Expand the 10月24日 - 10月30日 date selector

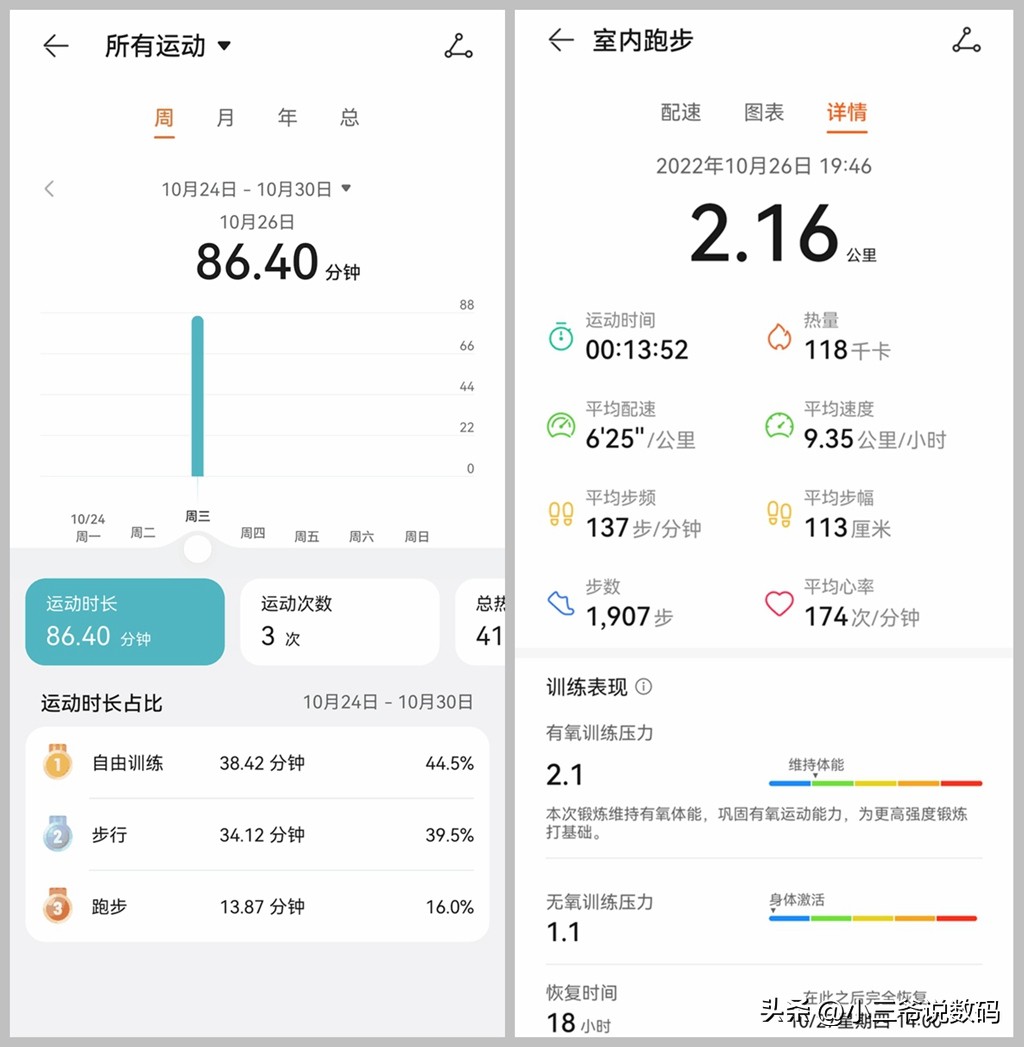tap(250, 190)
